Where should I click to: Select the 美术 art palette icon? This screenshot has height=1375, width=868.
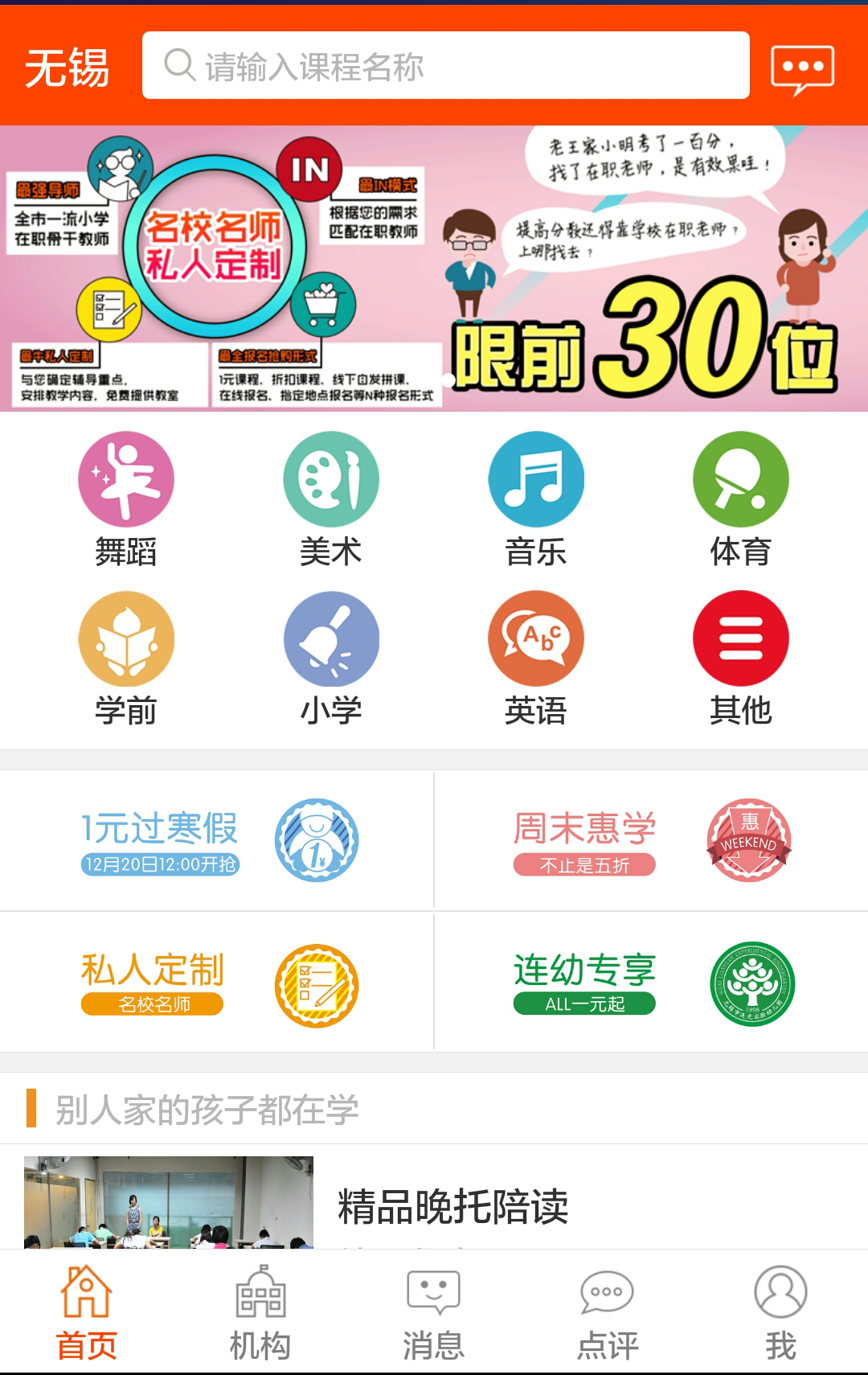coord(331,478)
